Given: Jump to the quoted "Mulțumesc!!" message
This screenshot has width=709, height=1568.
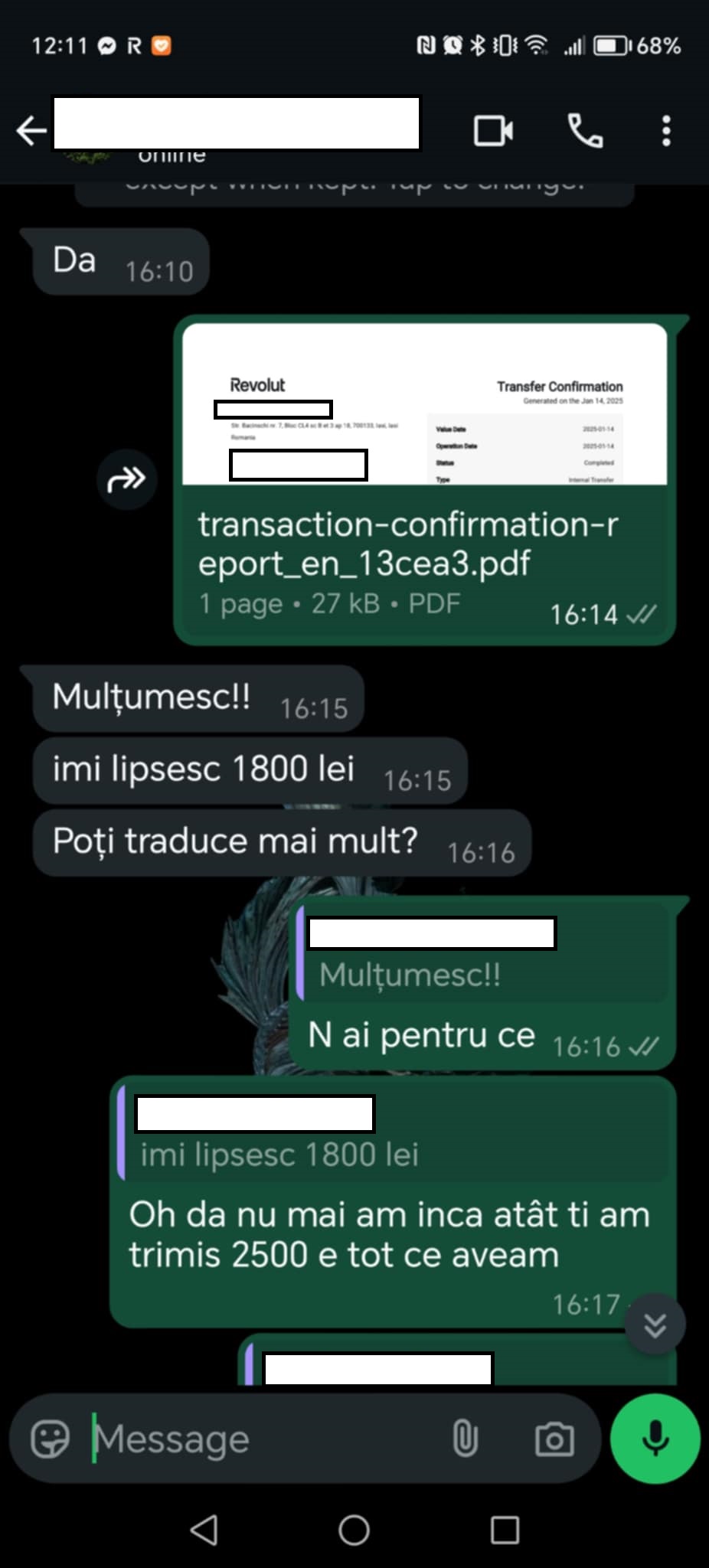Looking at the screenshot, I should [482, 956].
